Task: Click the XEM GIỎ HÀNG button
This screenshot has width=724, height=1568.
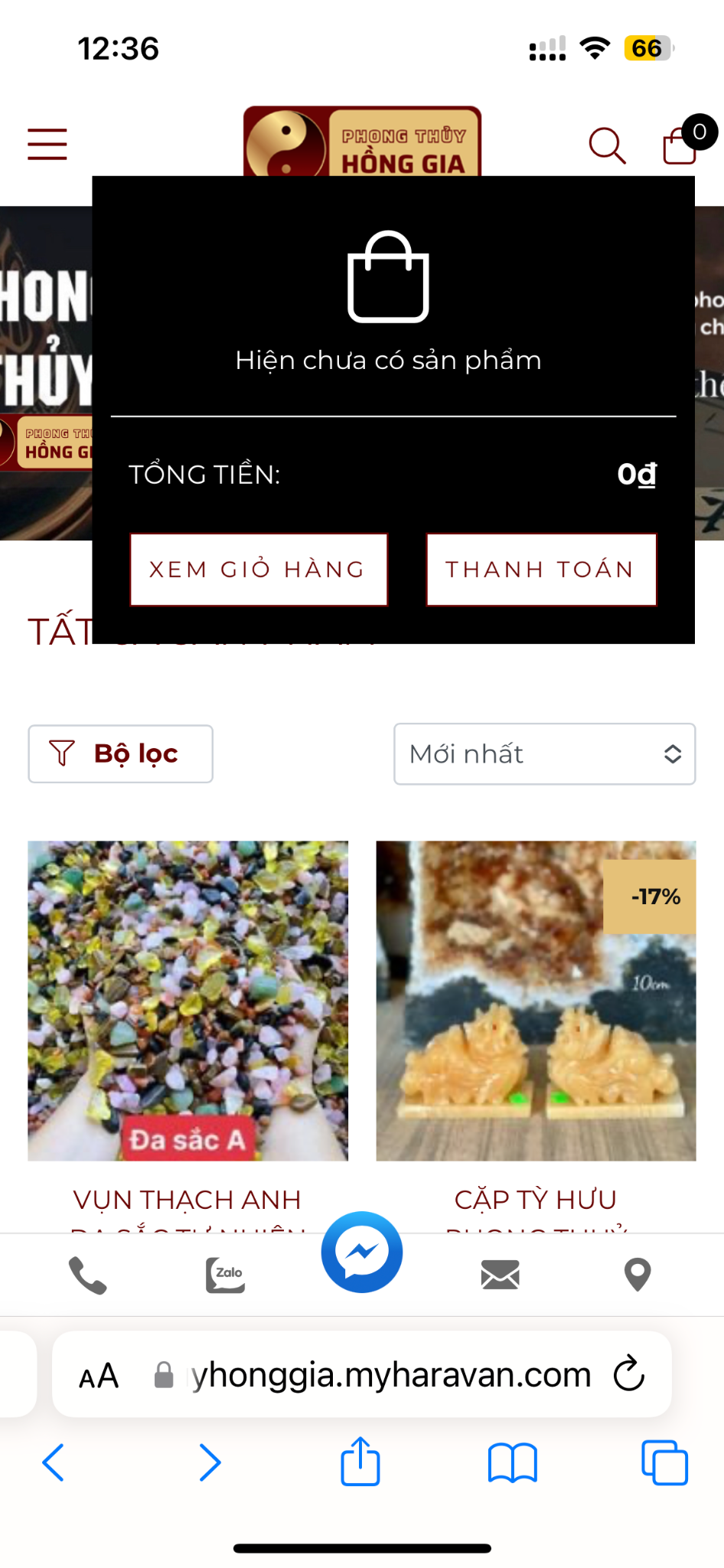Action: coord(258,570)
